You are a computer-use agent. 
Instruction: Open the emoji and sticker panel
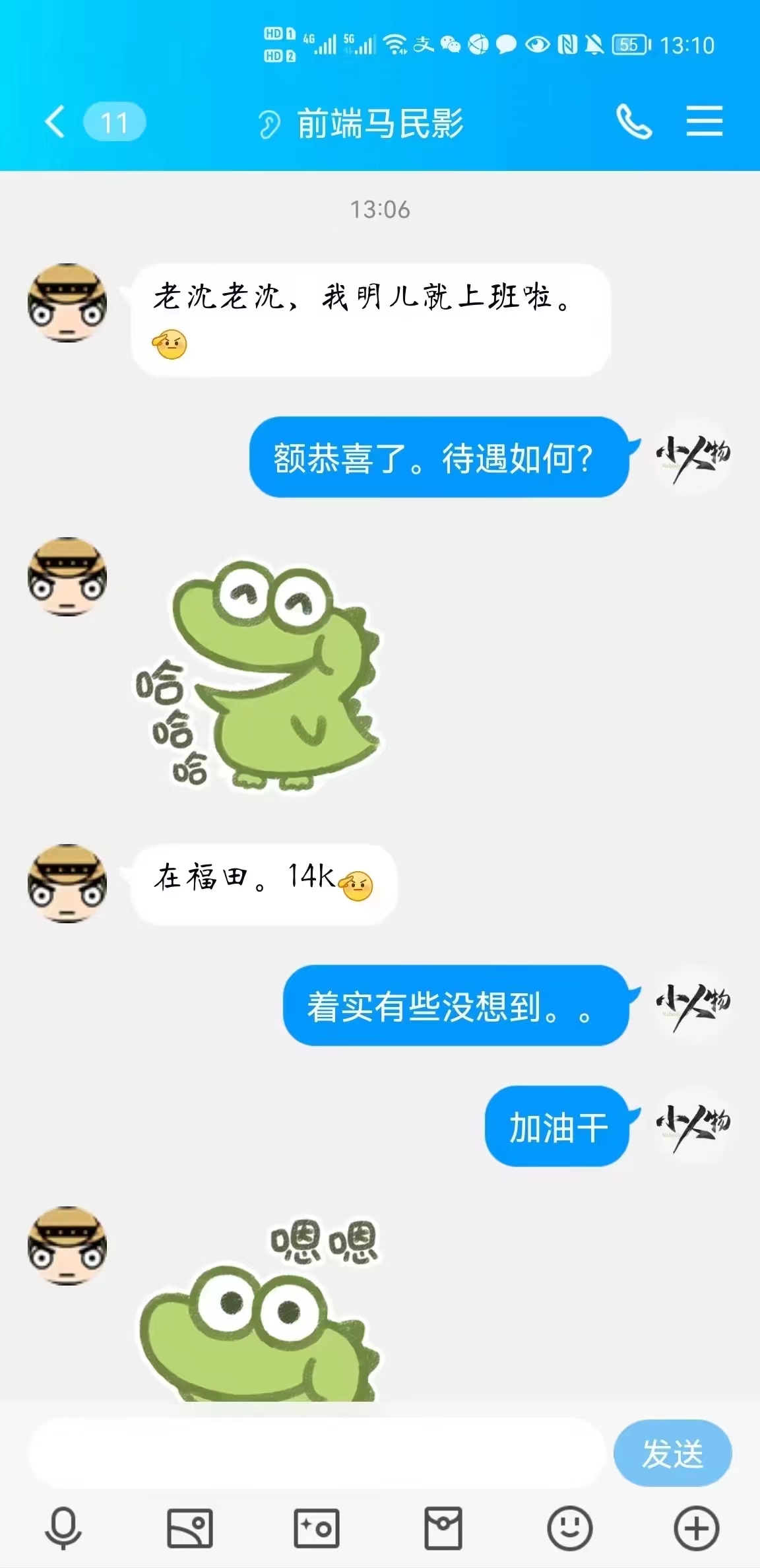pos(569,1528)
